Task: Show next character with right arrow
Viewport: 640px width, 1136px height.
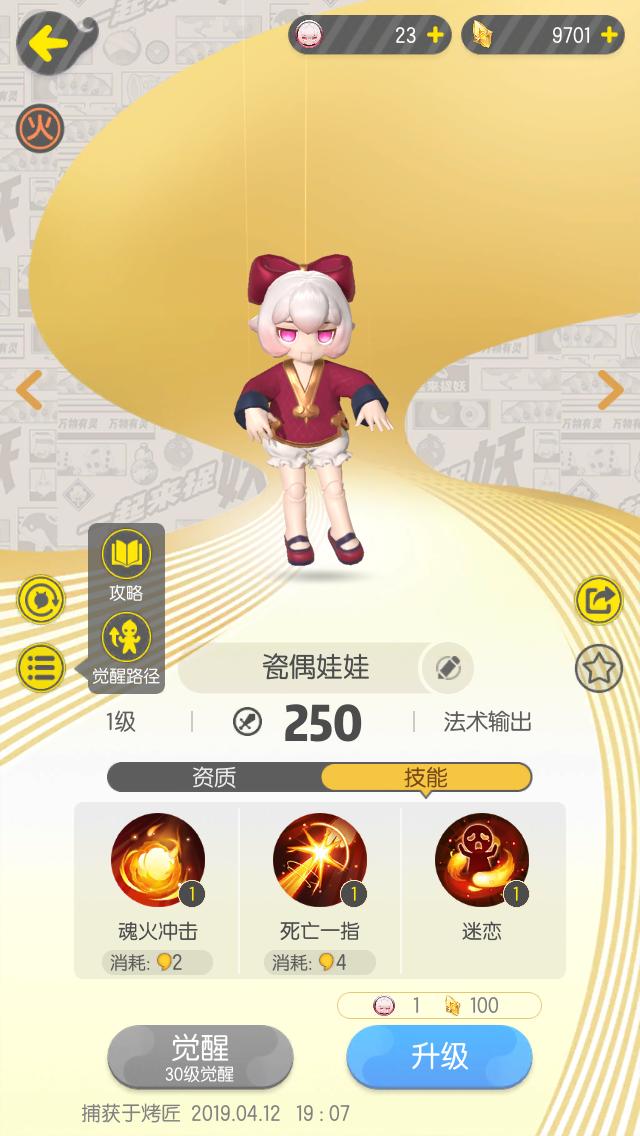Action: tap(610, 390)
